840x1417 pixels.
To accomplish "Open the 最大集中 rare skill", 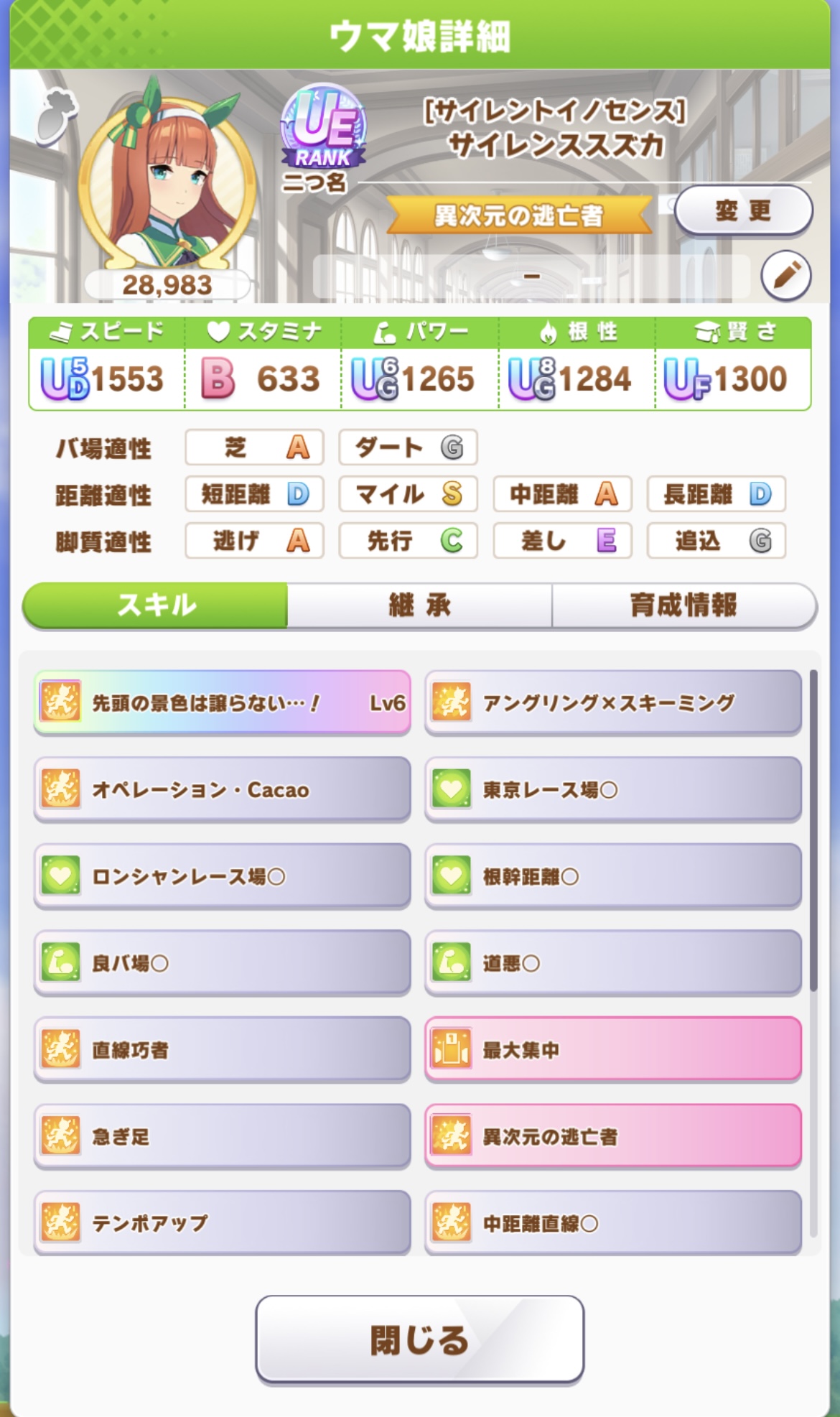I will [x=612, y=1050].
